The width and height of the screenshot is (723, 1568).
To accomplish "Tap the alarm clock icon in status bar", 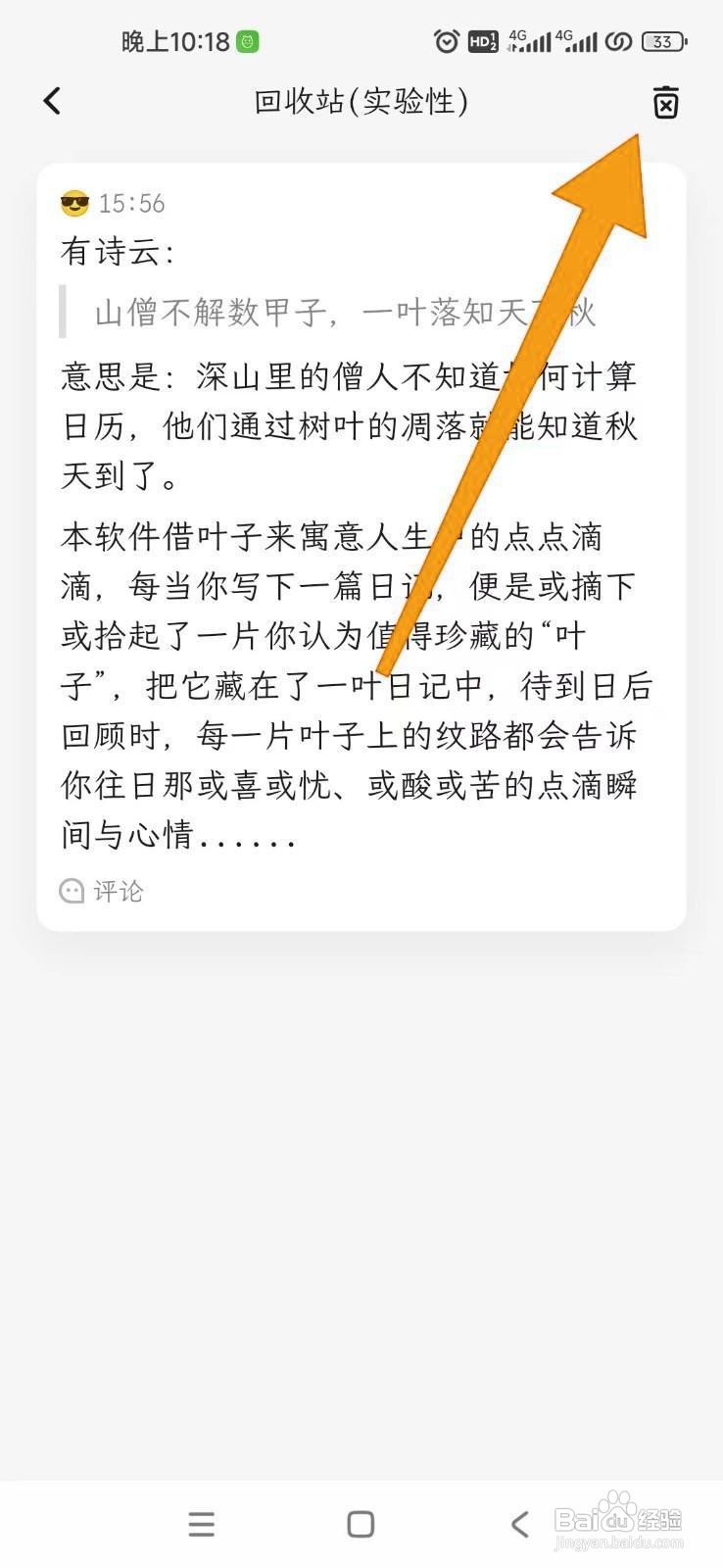I will pos(447,41).
